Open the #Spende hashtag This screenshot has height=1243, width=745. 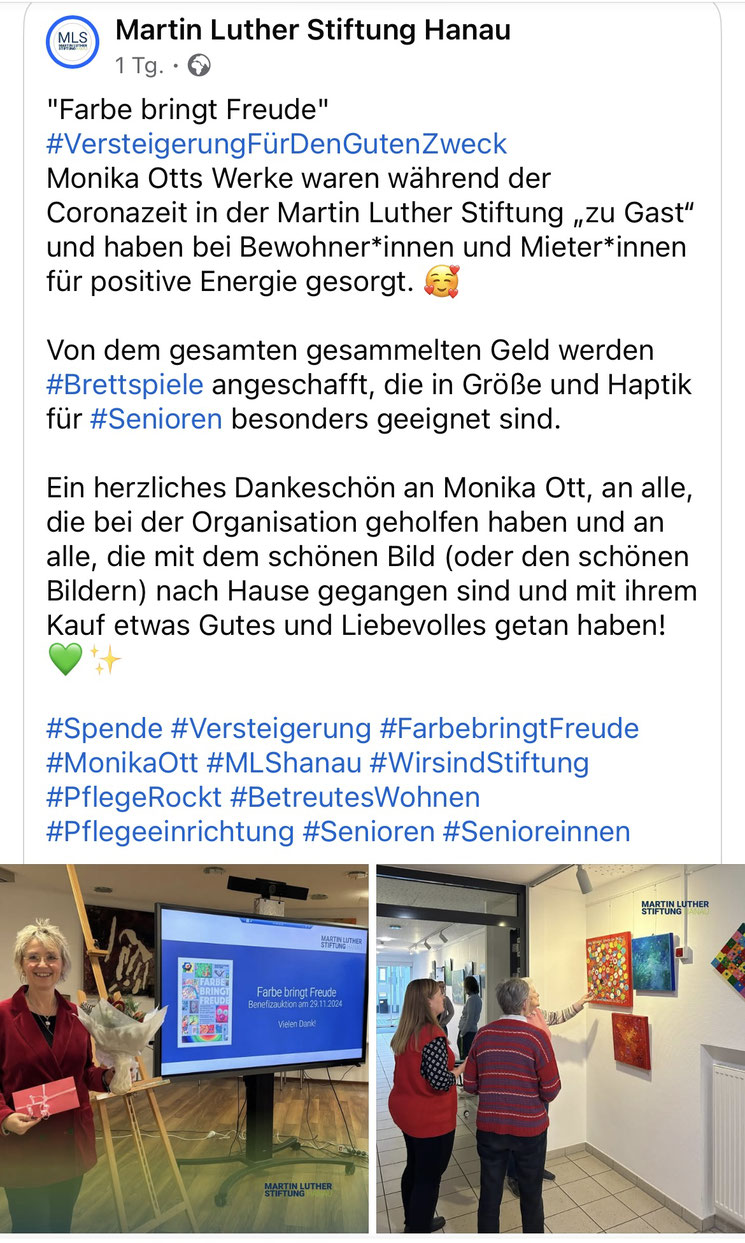tap(103, 728)
